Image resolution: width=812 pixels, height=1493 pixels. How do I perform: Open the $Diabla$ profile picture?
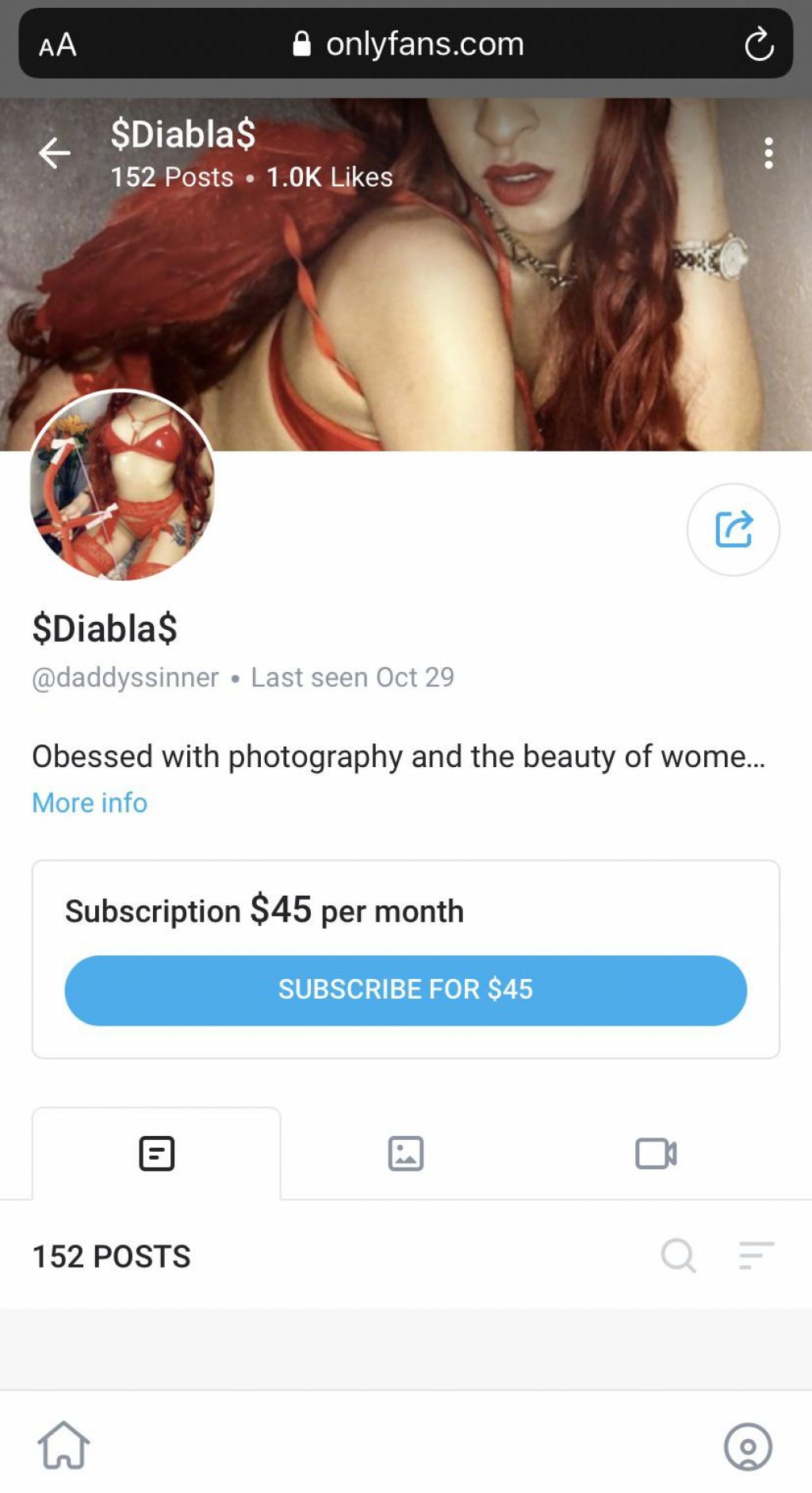click(122, 485)
